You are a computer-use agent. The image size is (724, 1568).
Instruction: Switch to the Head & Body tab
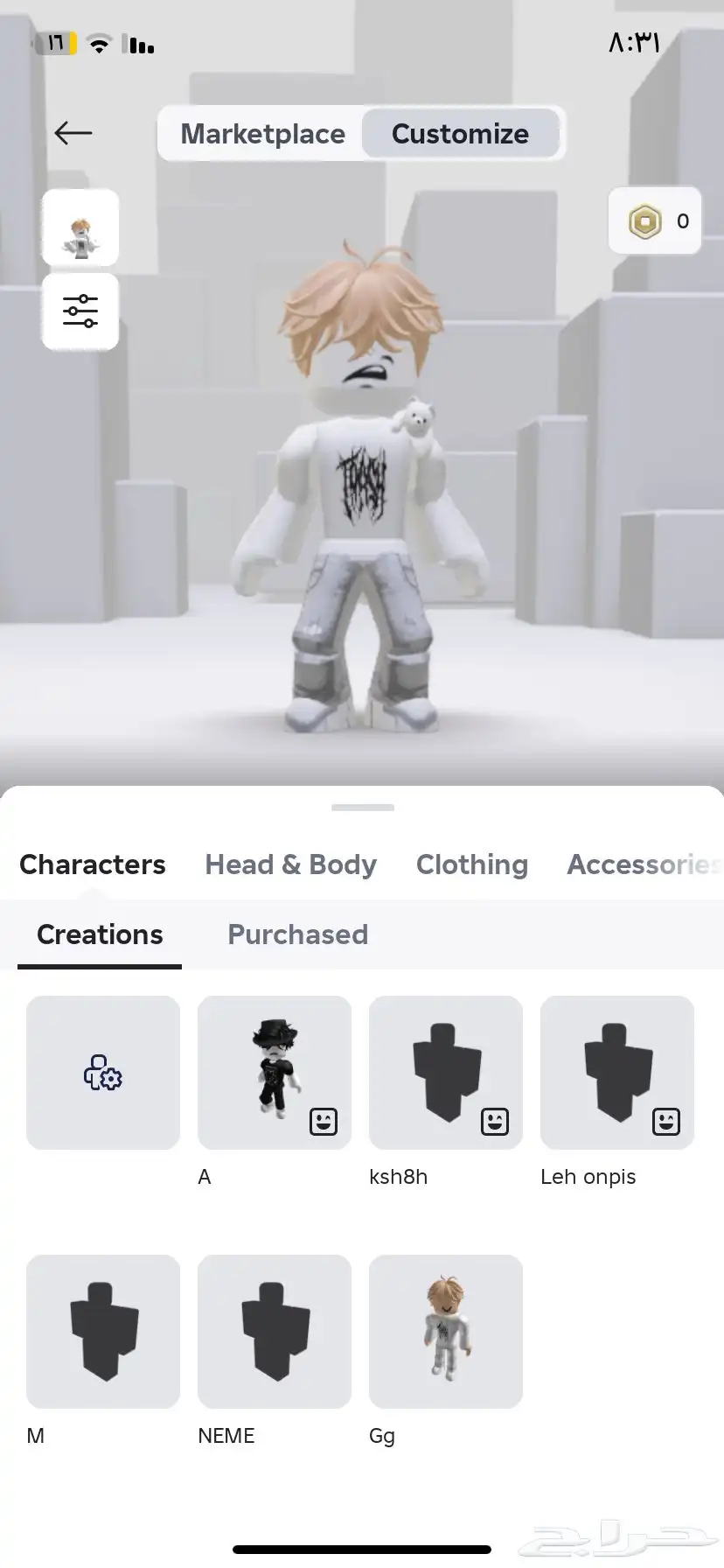tap(290, 864)
